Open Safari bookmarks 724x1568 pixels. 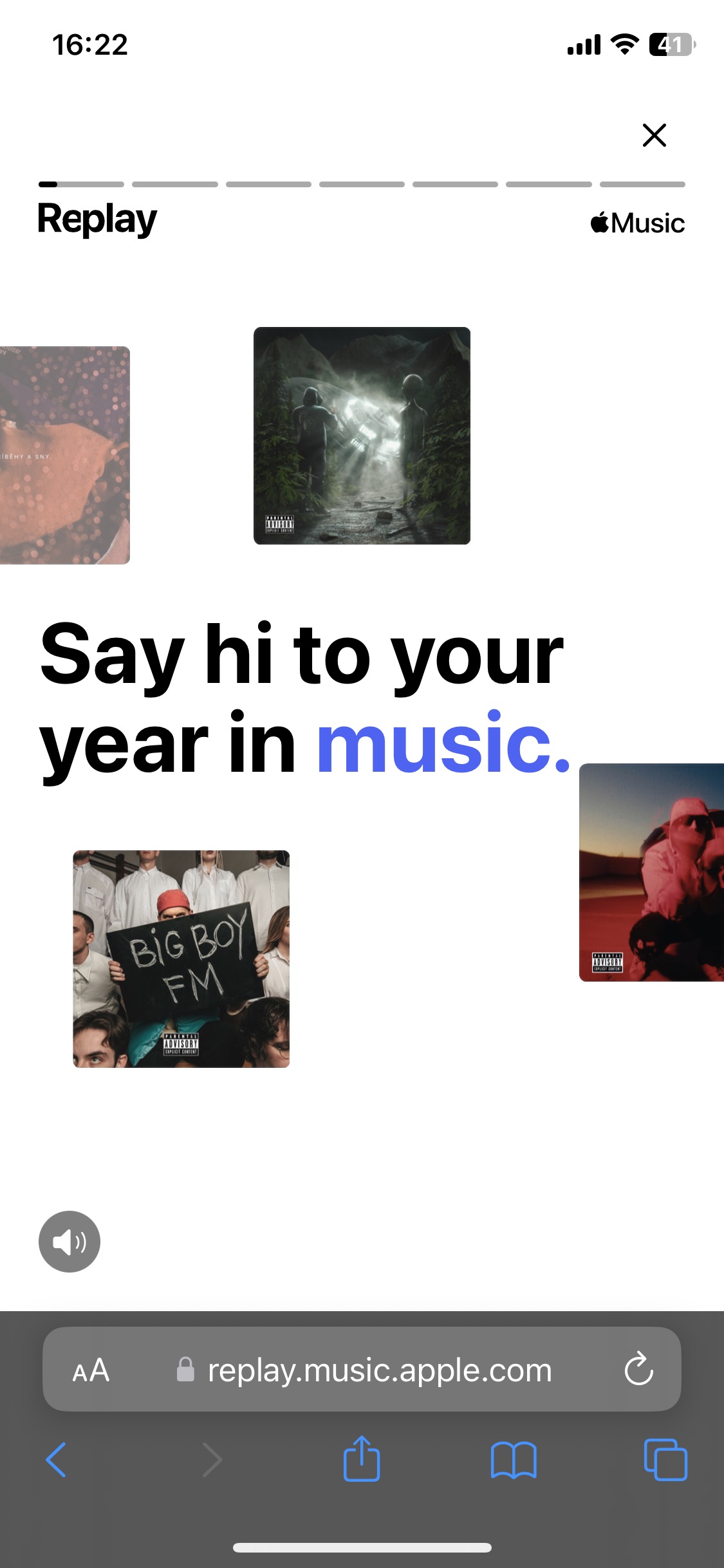click(513, 1459)
